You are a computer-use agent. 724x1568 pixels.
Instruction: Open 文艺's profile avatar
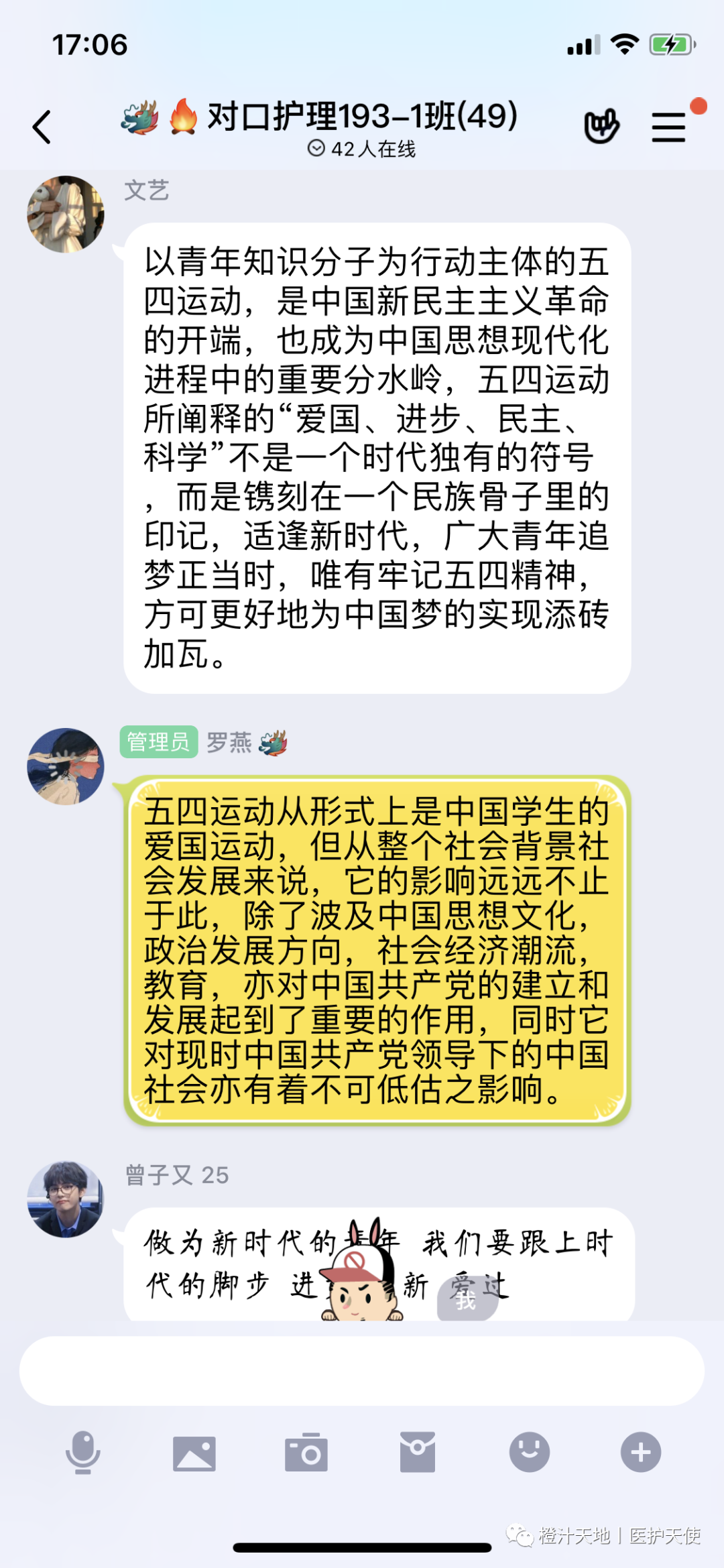[x=66, y=215]
